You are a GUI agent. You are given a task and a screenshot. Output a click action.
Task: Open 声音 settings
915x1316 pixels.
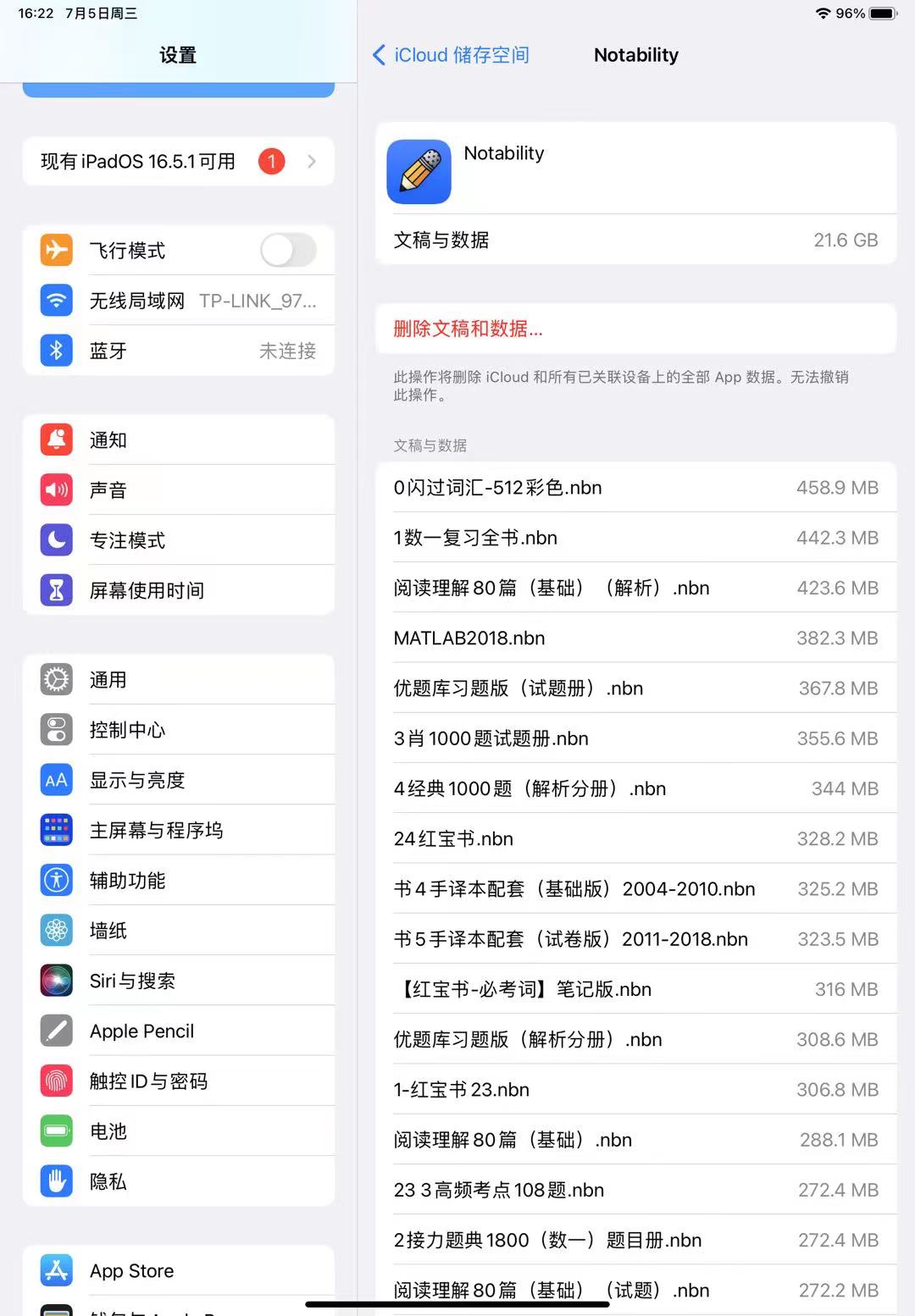point(178,489)
